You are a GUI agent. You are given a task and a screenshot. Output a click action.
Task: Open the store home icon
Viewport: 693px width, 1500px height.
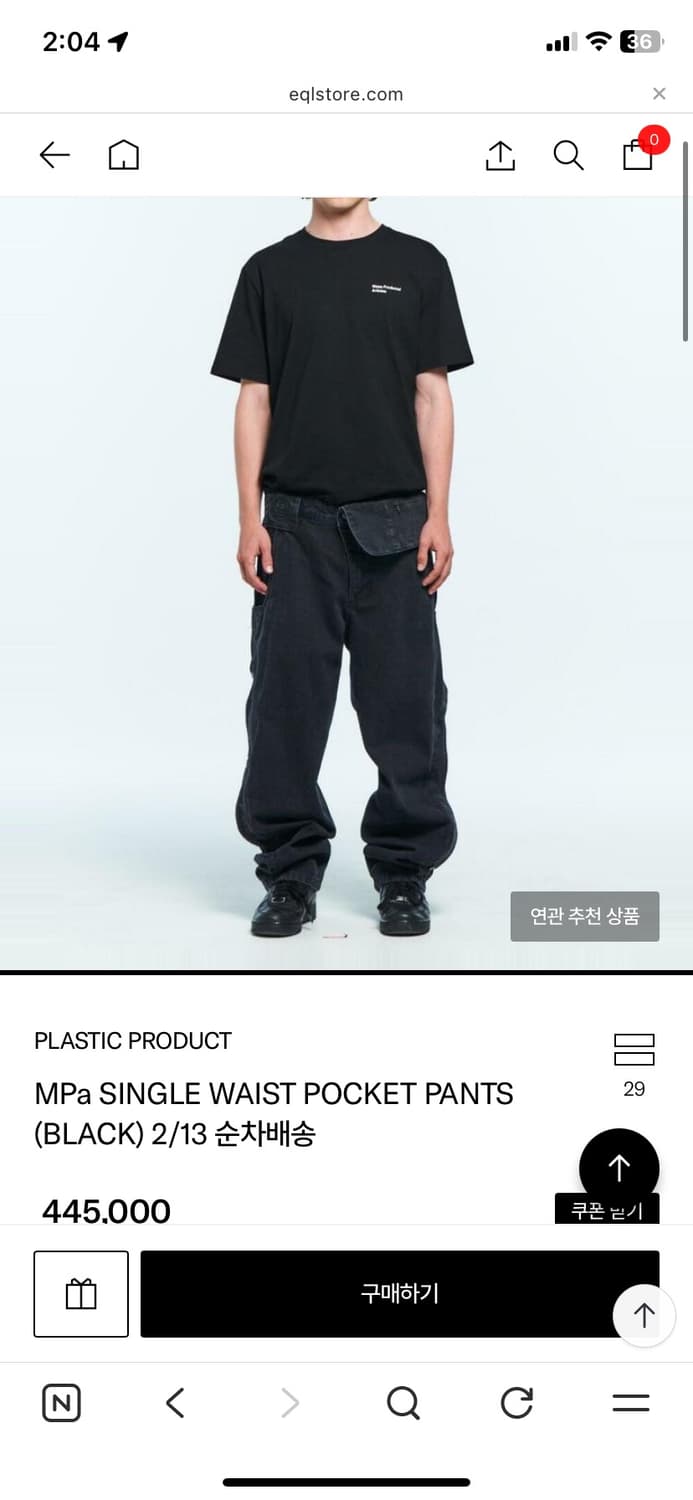pyautogui.click(x=124, y=155)
